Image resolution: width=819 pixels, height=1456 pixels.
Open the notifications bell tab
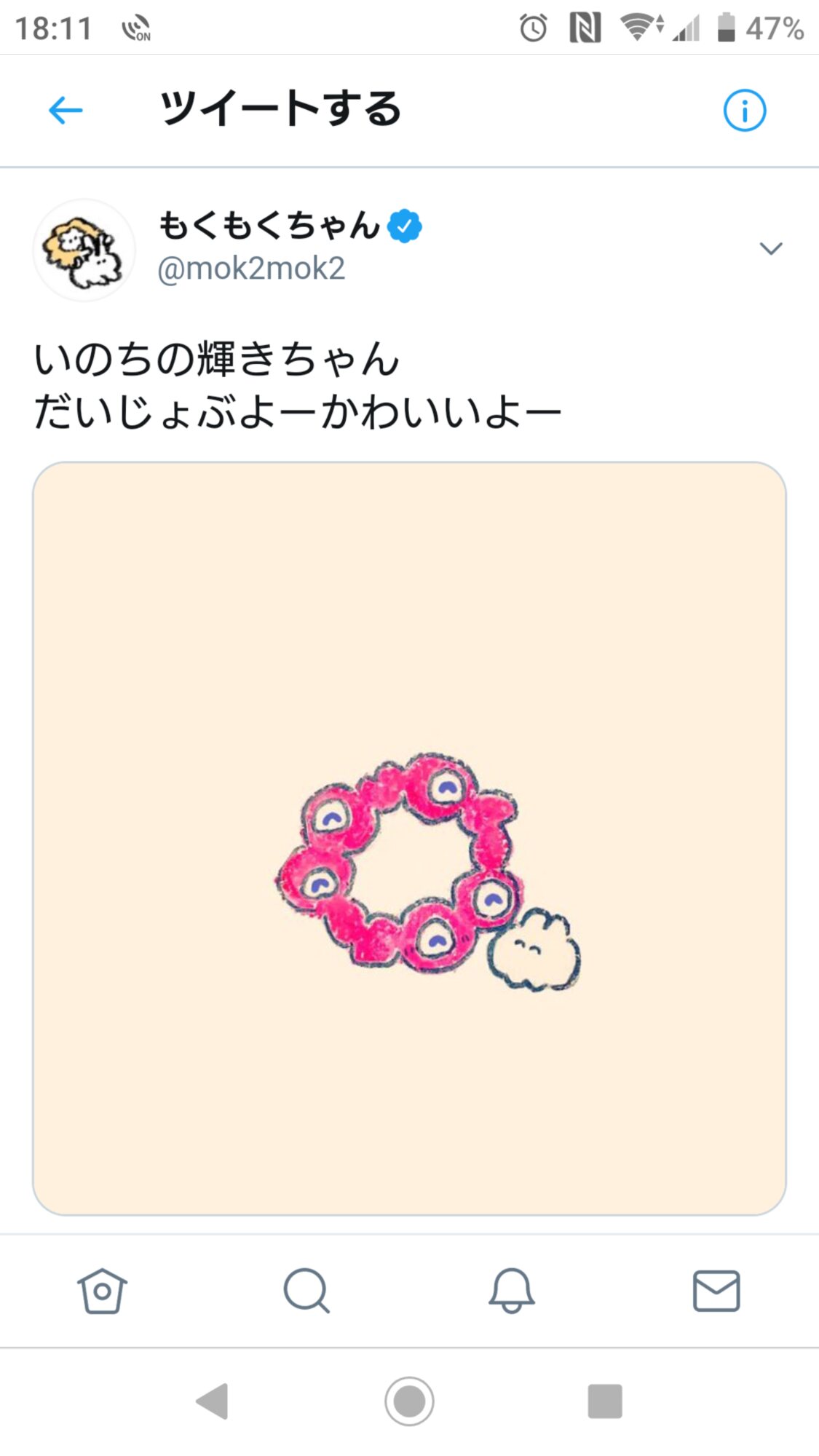click(511, 1291)
